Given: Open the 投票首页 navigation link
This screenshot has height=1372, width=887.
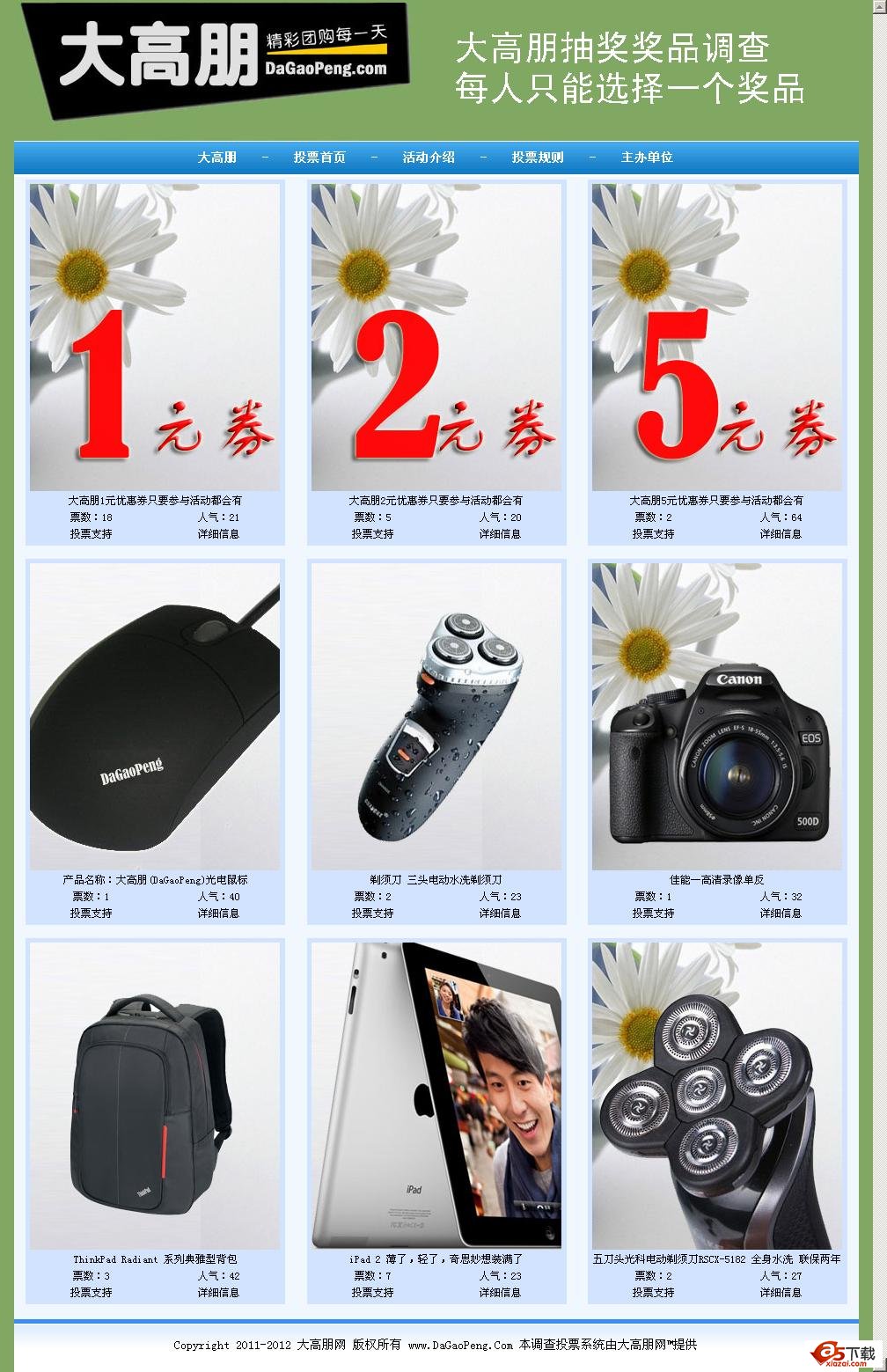Looking at the screenshot, I should [x=319, y=158].
